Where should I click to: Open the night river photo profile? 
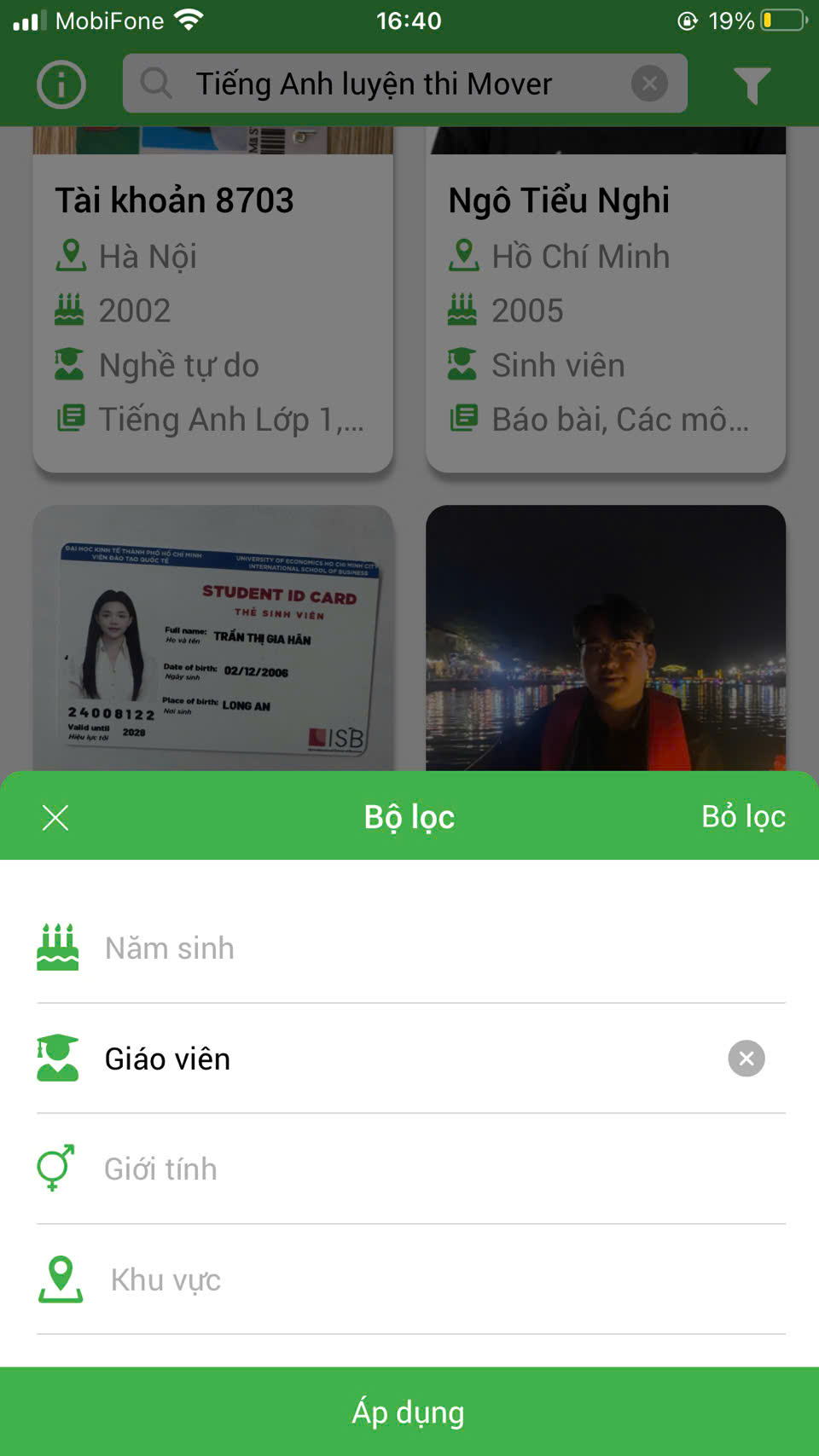(x=606, y=640)
